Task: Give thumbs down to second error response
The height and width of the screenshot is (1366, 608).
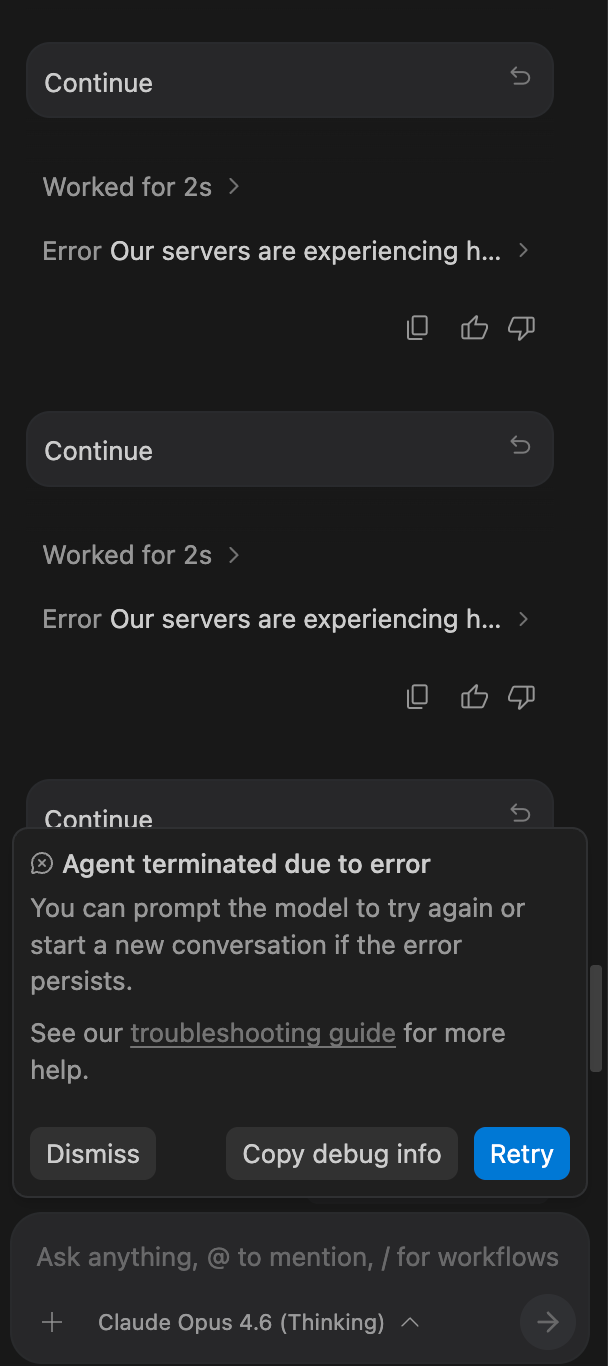Action: click(x=521, y=696)
